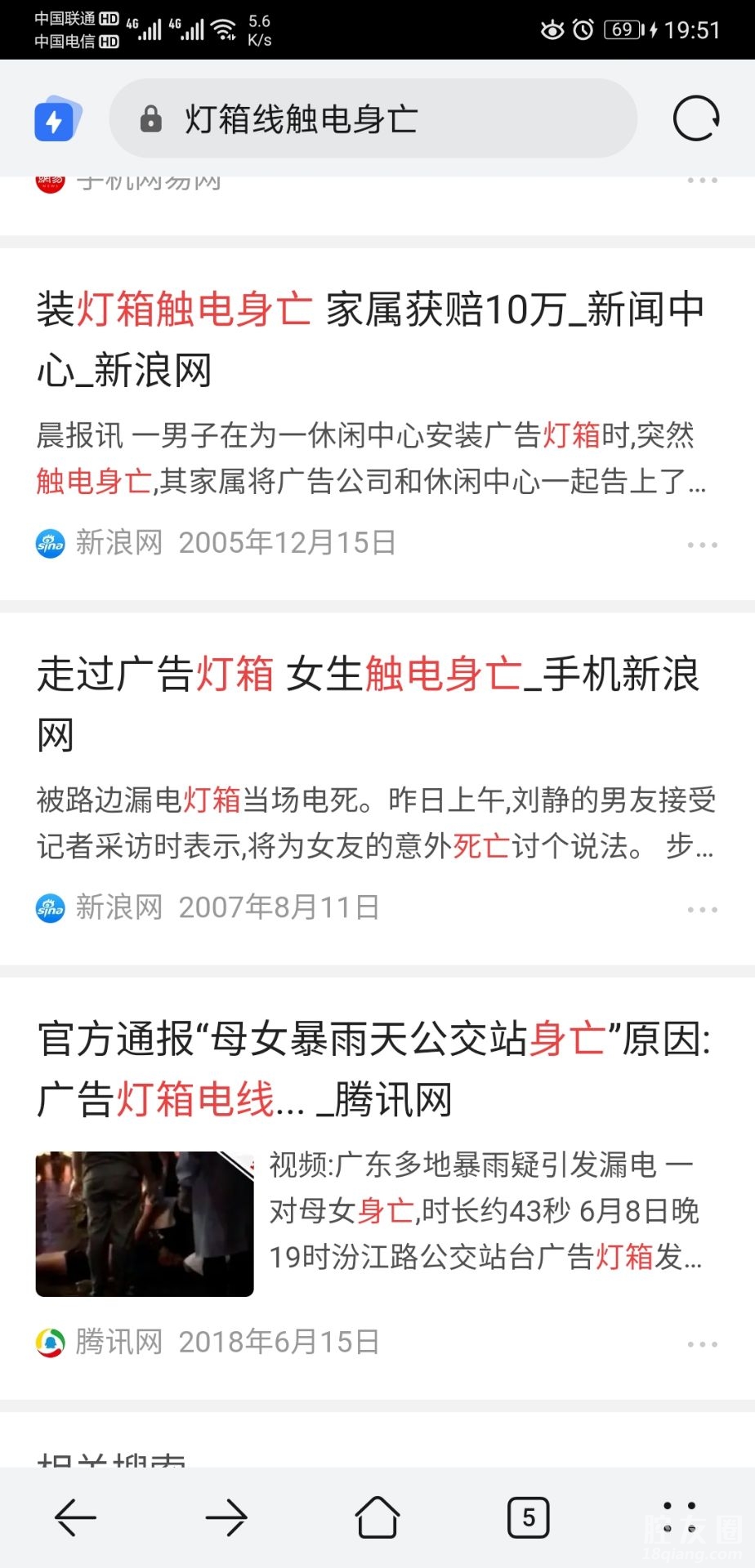Open more options for the 2005年12月15日 result

(x=702, y=544)
